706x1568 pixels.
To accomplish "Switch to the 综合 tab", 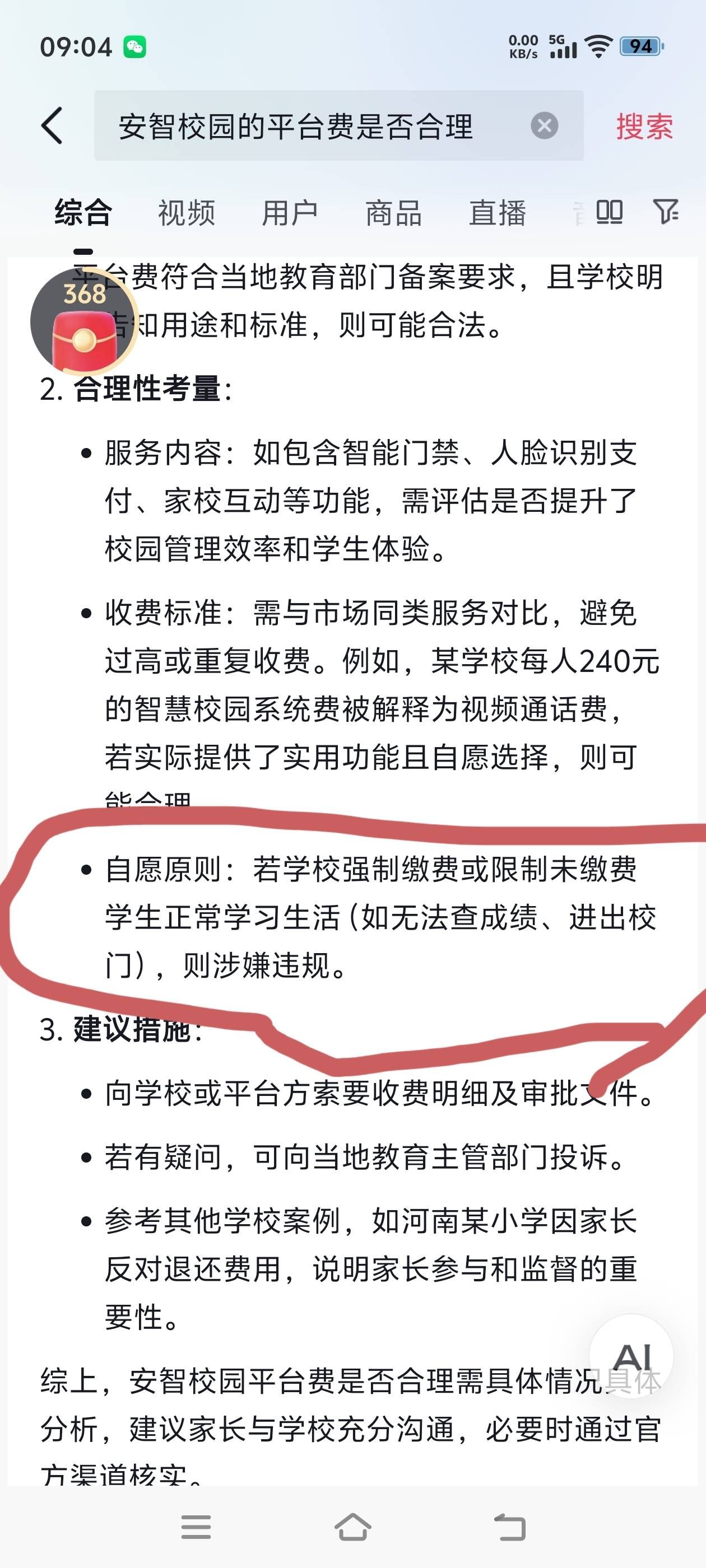I will [83, 213].
